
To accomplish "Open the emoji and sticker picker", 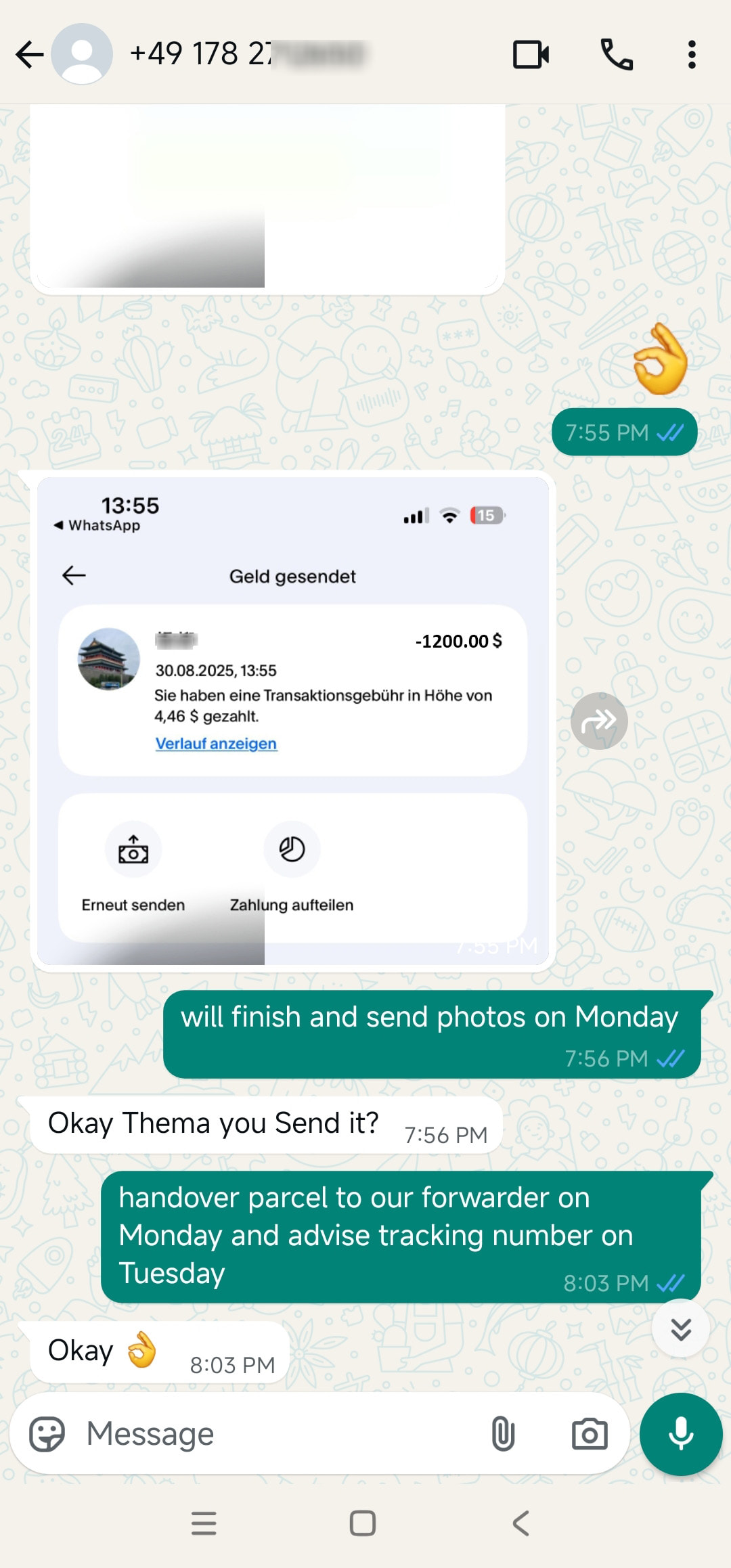I will (47, 1433).
